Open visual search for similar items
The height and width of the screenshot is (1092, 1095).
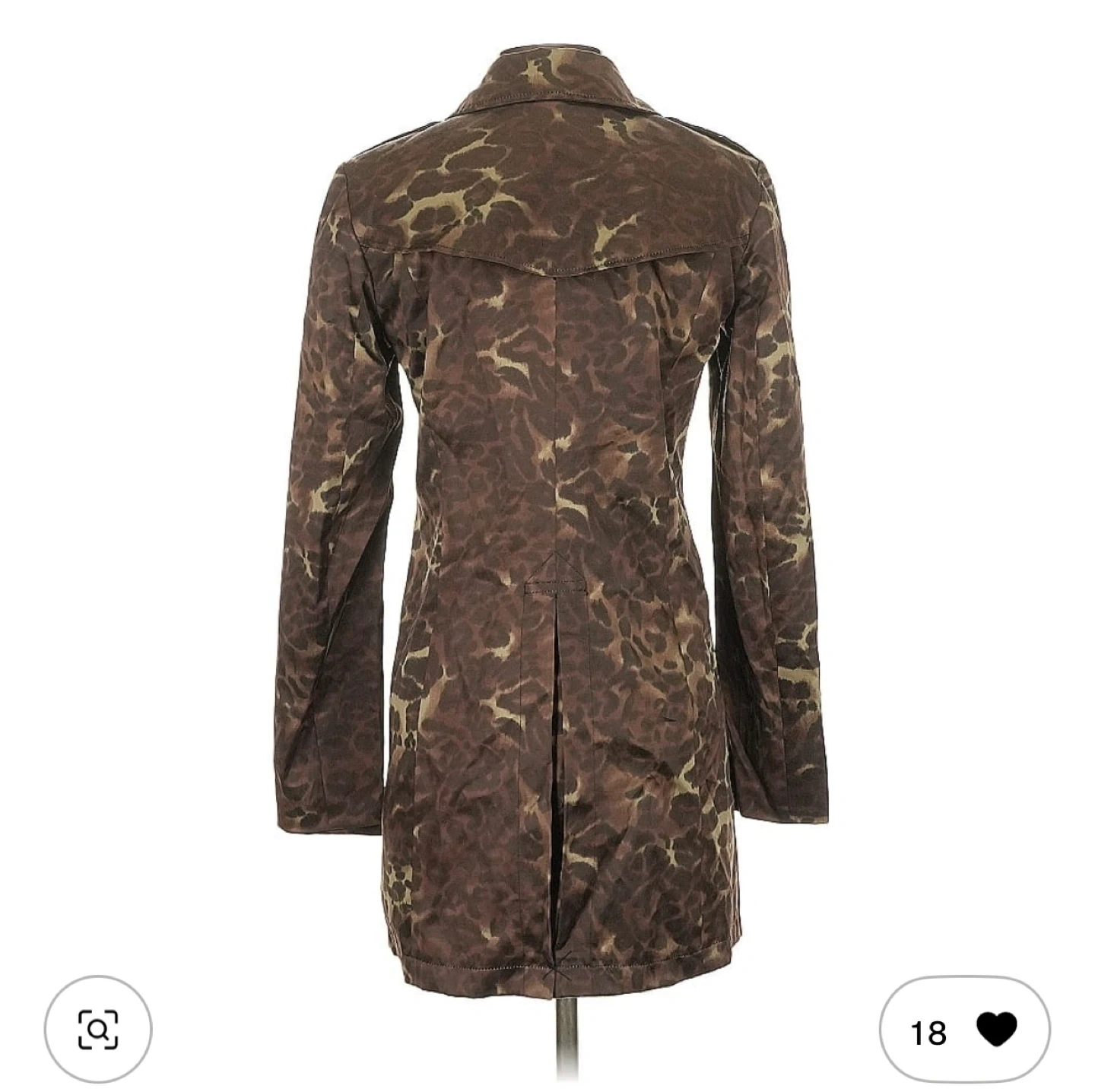(x=98, y=1030)
